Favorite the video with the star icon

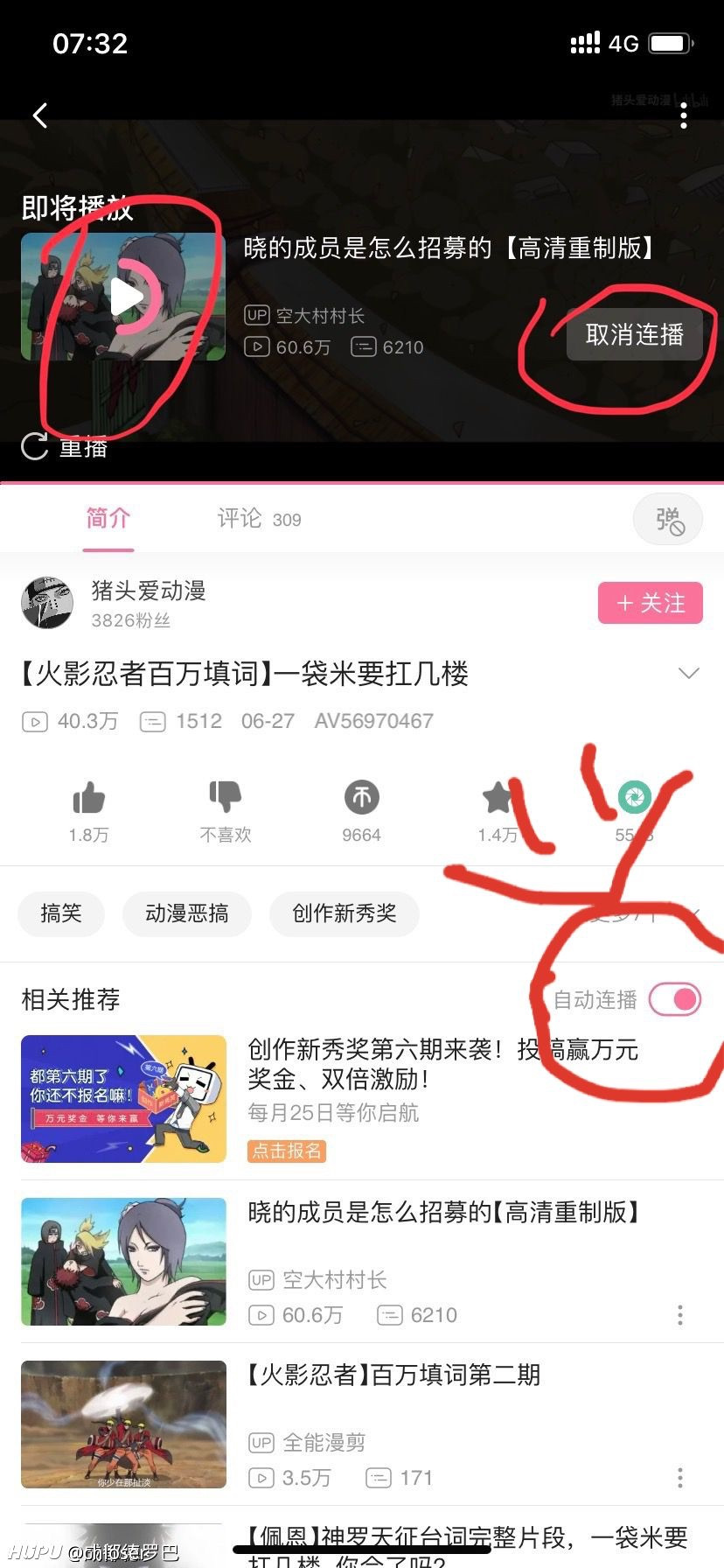point(498,798)
